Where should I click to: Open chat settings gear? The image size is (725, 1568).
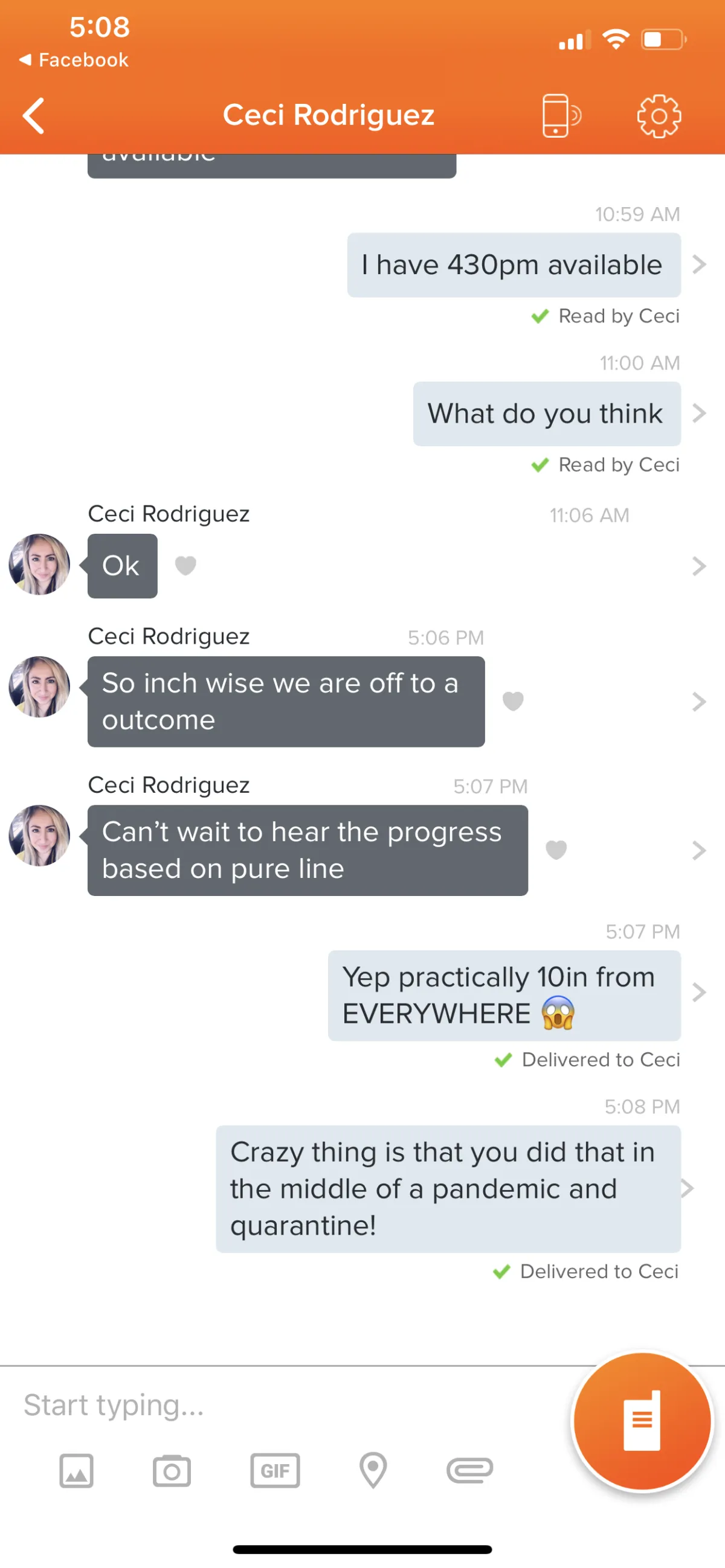(x=659, y=116)
